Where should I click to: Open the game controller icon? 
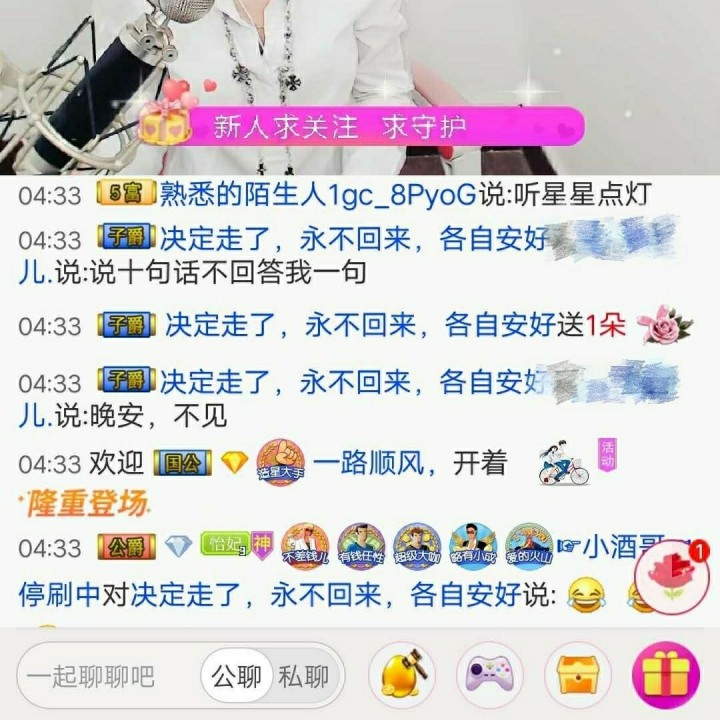tap(490, 675)
